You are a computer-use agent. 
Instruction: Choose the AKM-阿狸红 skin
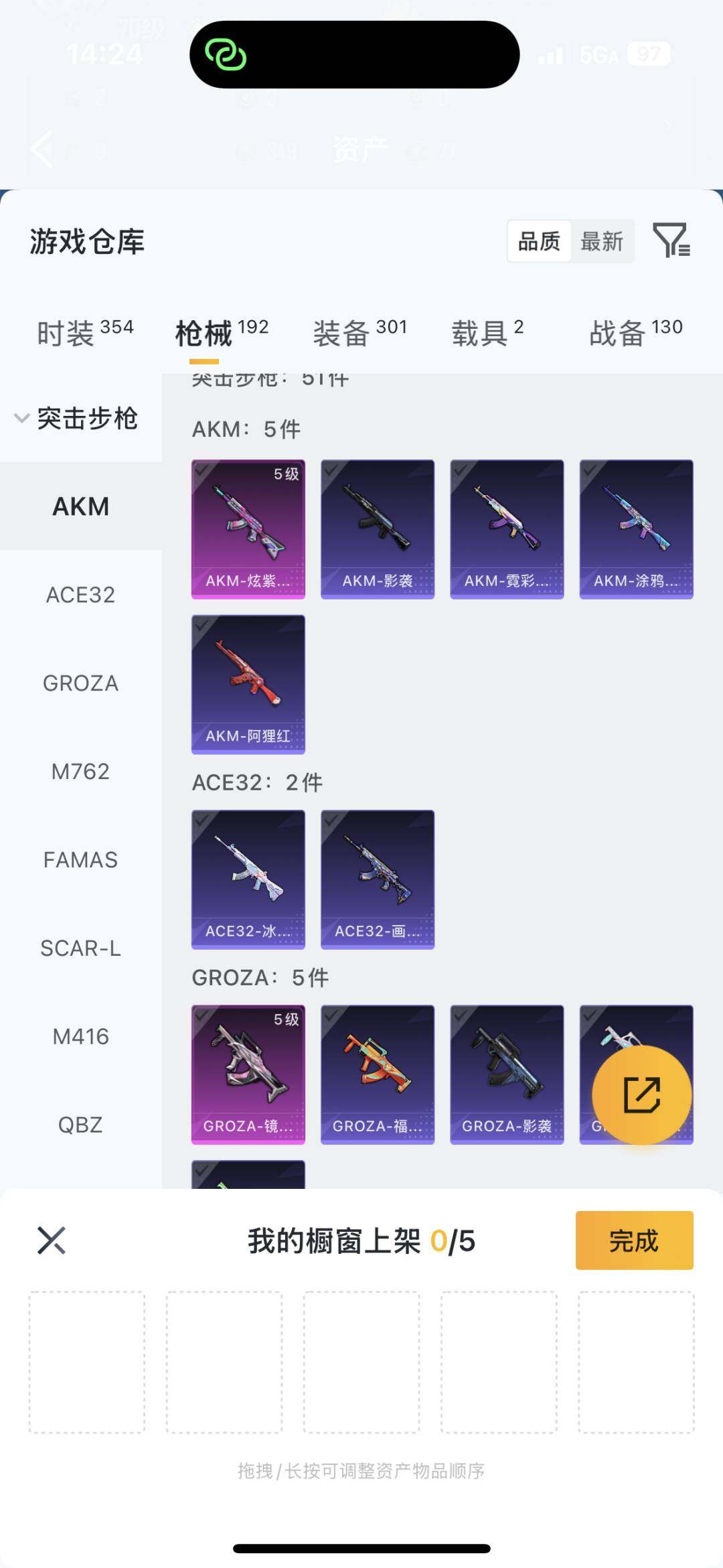tap(248, 685)
